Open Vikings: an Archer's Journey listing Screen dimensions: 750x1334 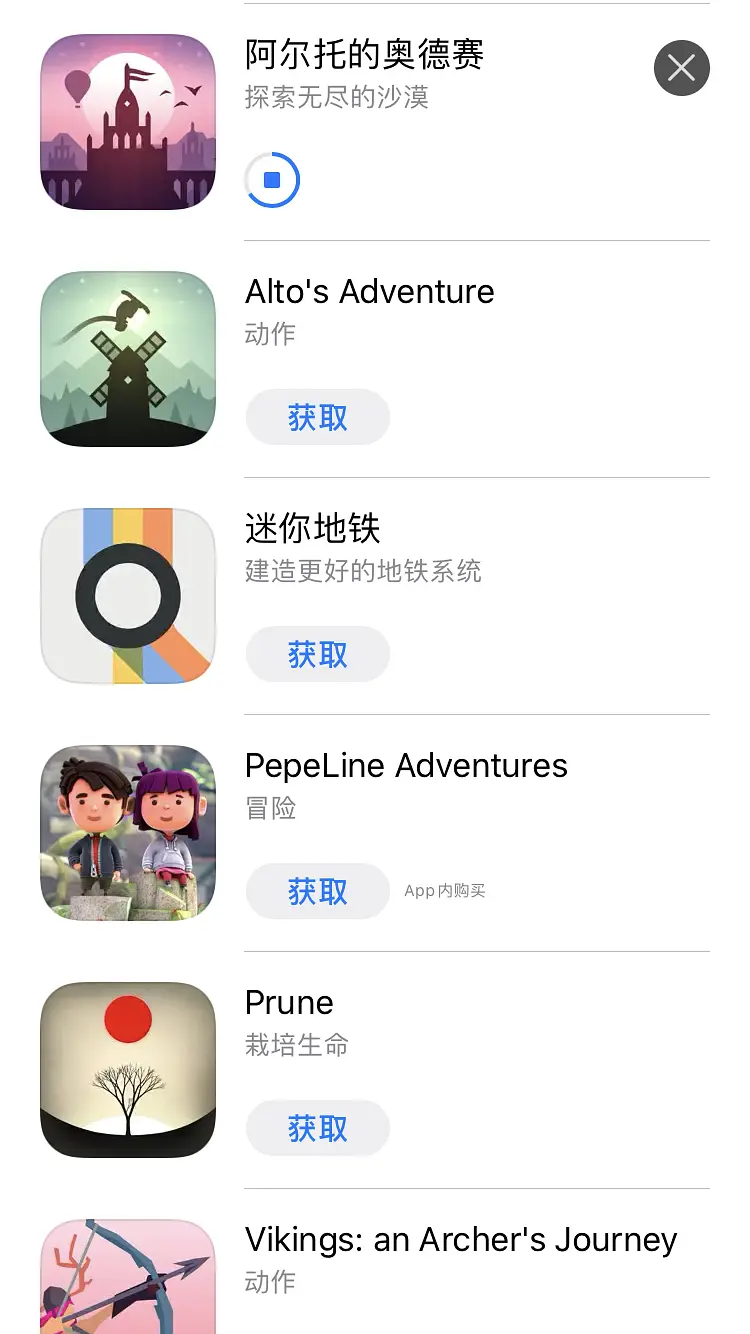[461, 1240]
